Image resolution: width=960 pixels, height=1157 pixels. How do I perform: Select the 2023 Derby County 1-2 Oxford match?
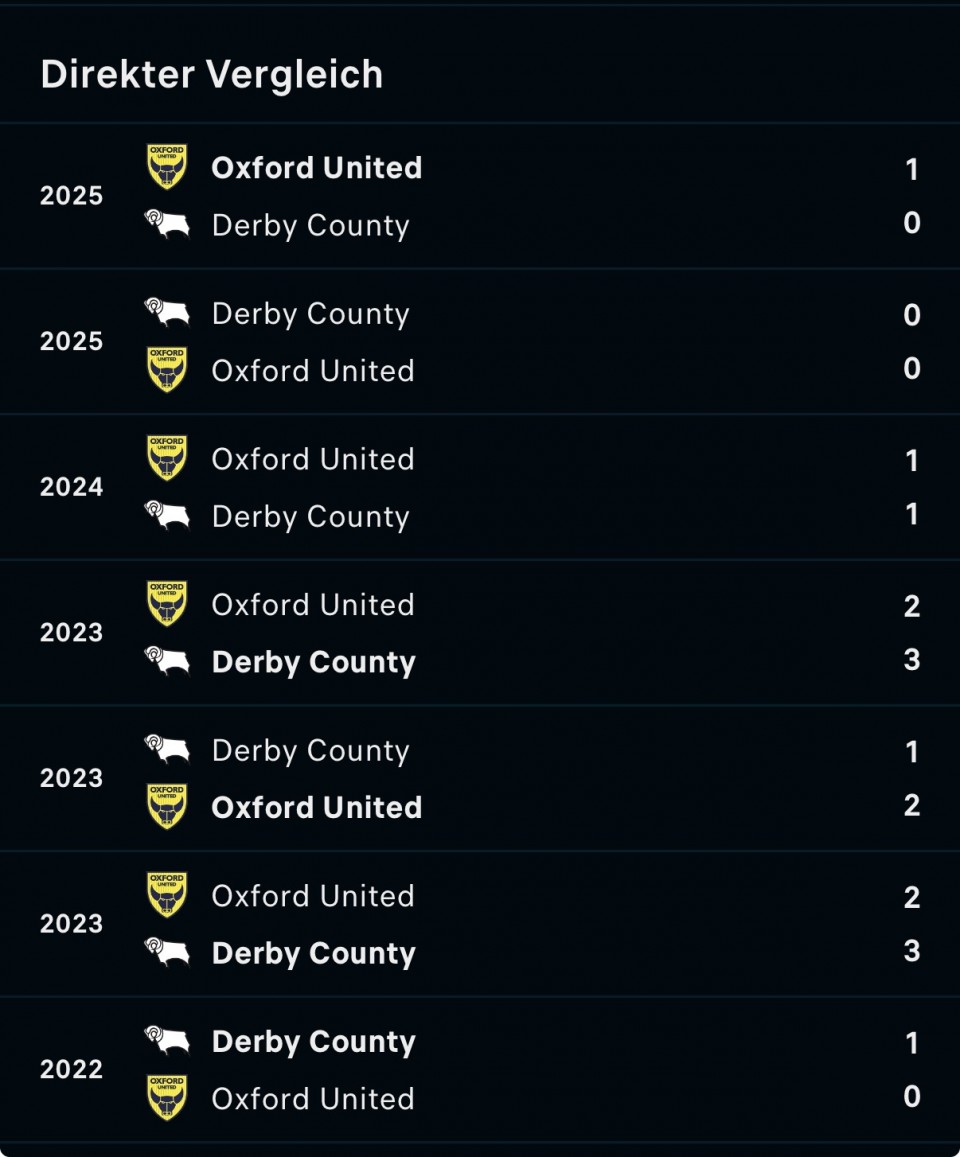click(x=480, y=779)
